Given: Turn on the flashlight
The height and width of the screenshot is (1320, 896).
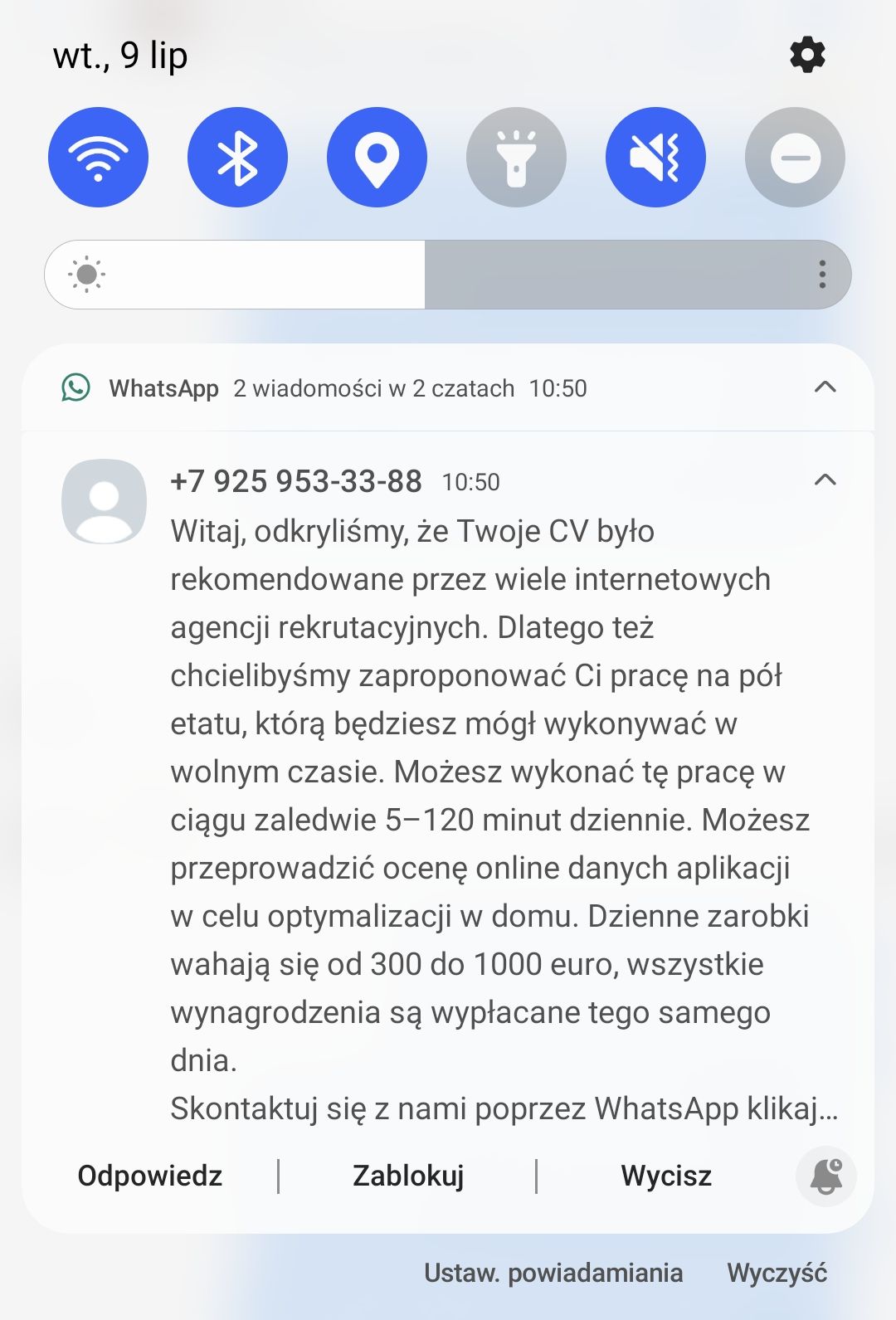Looking at the screenshot, I should pyautogui.click(x=516, y=158).
